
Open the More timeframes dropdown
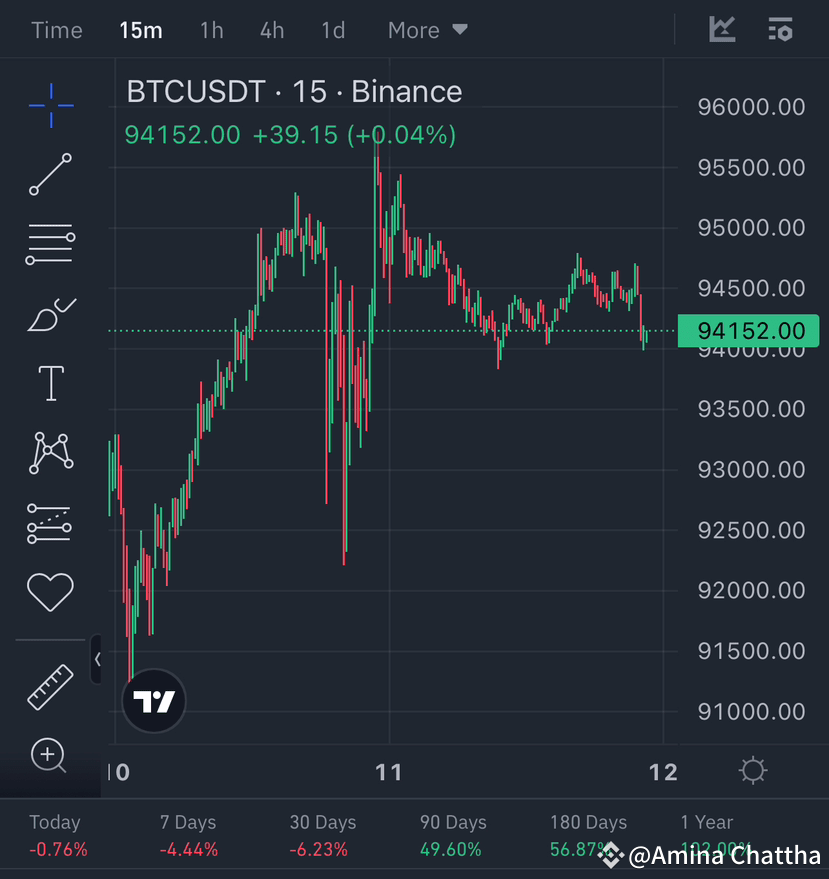[x=427, y=30]
